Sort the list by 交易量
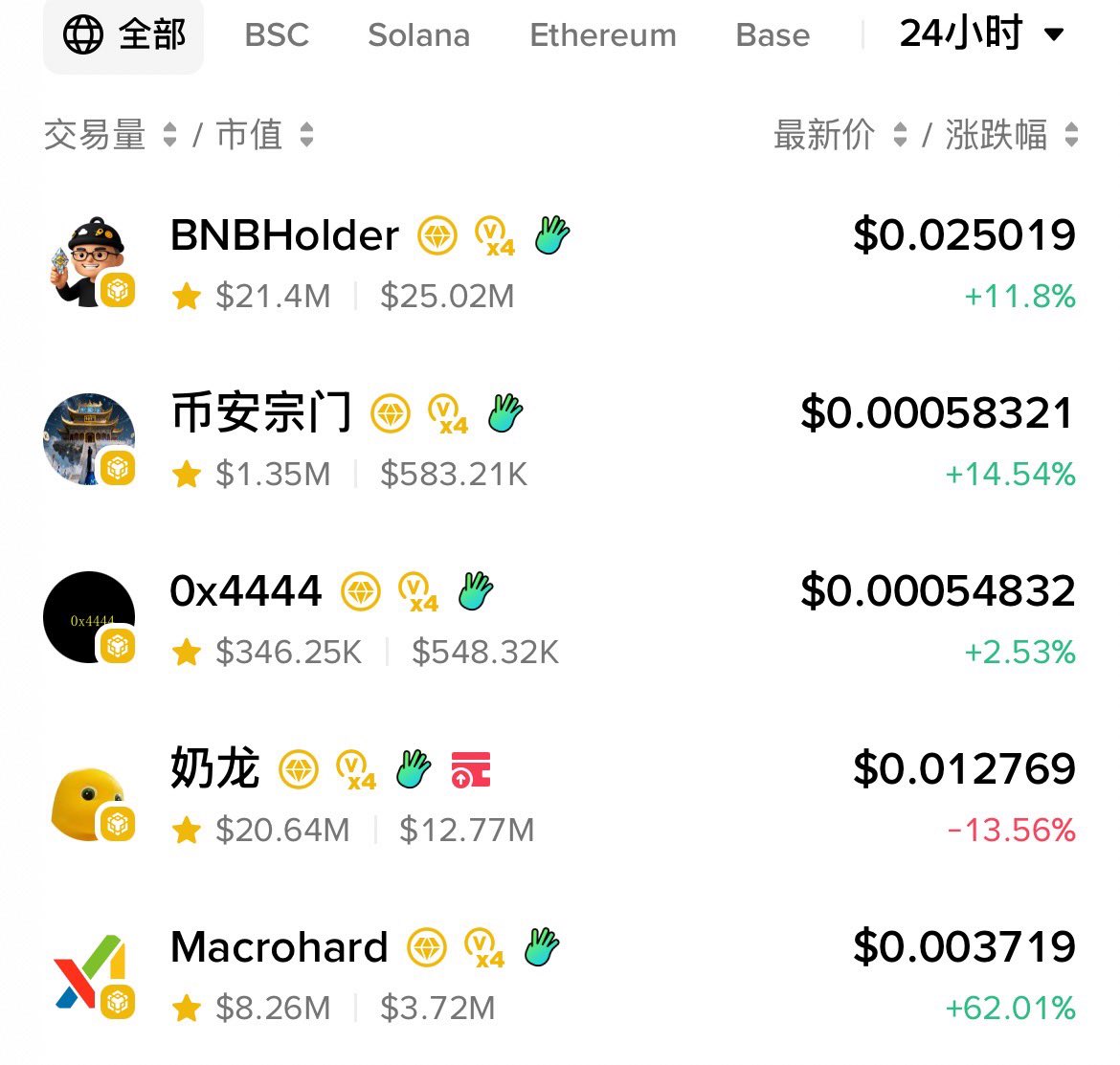 click(109, 135)
